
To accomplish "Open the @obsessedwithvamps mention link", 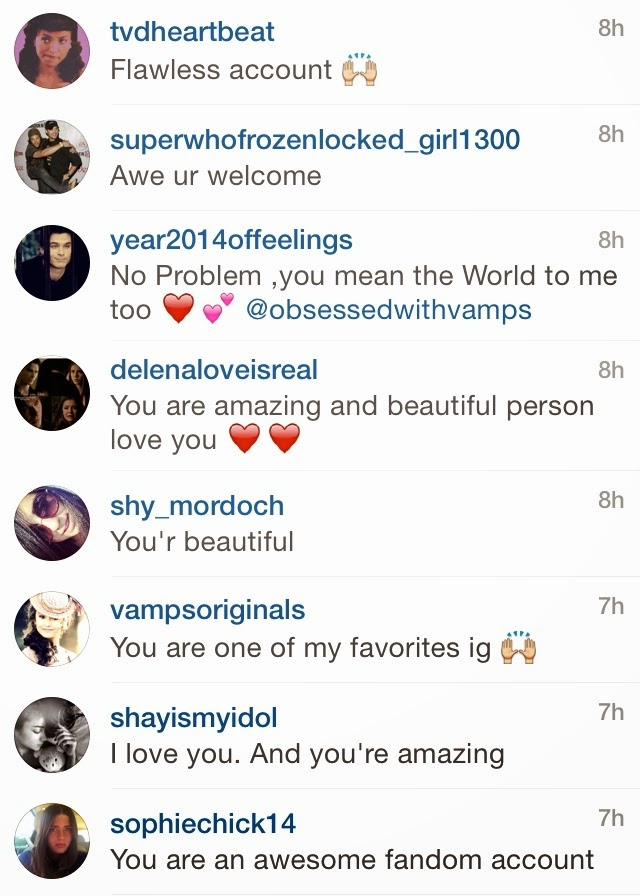I will click(x=388, y=310).
